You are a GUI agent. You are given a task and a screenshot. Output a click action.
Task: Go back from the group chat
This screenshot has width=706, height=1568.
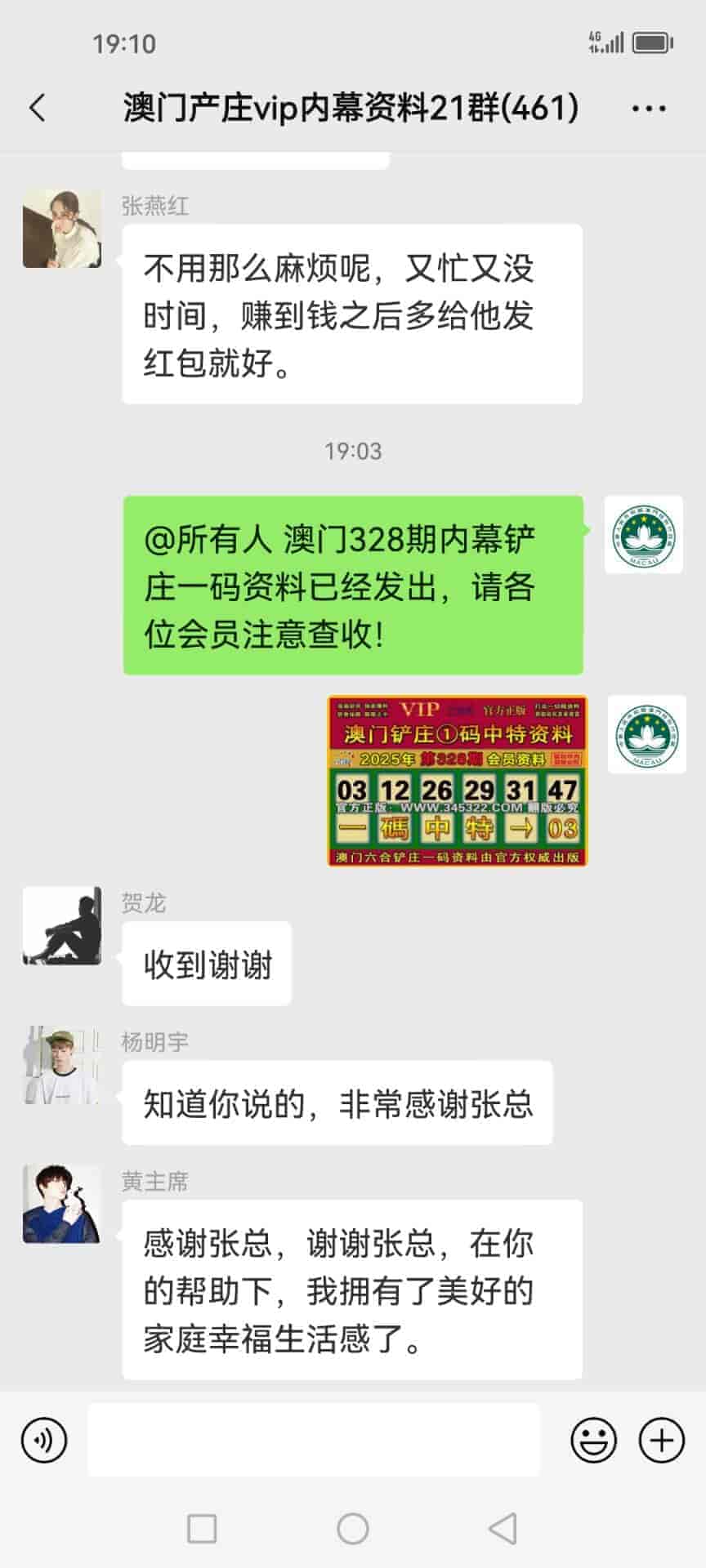click(38, 108)
